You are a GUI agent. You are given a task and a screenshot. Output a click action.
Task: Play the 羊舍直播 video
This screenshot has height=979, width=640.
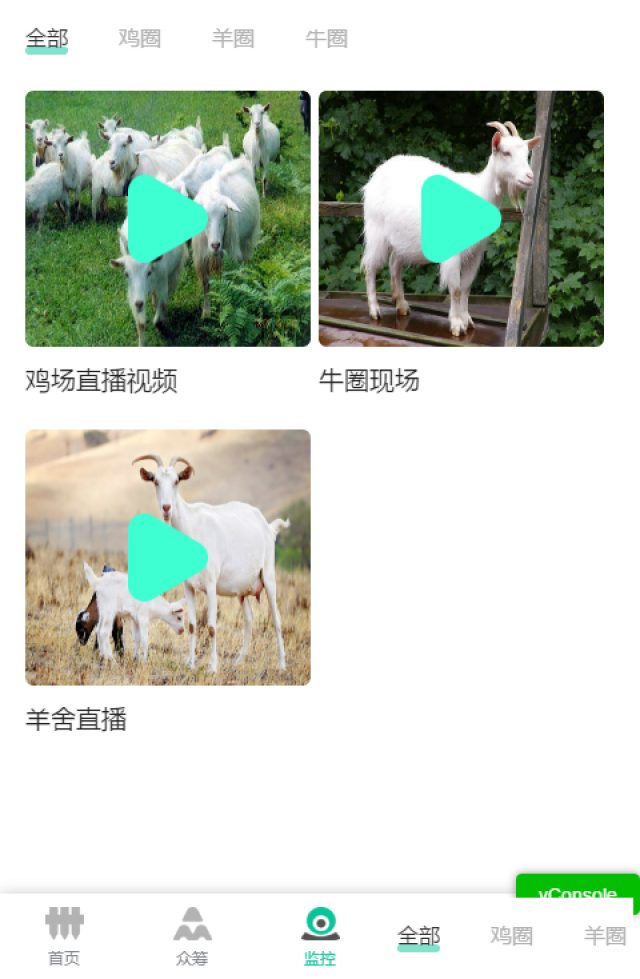pos(167,557)
